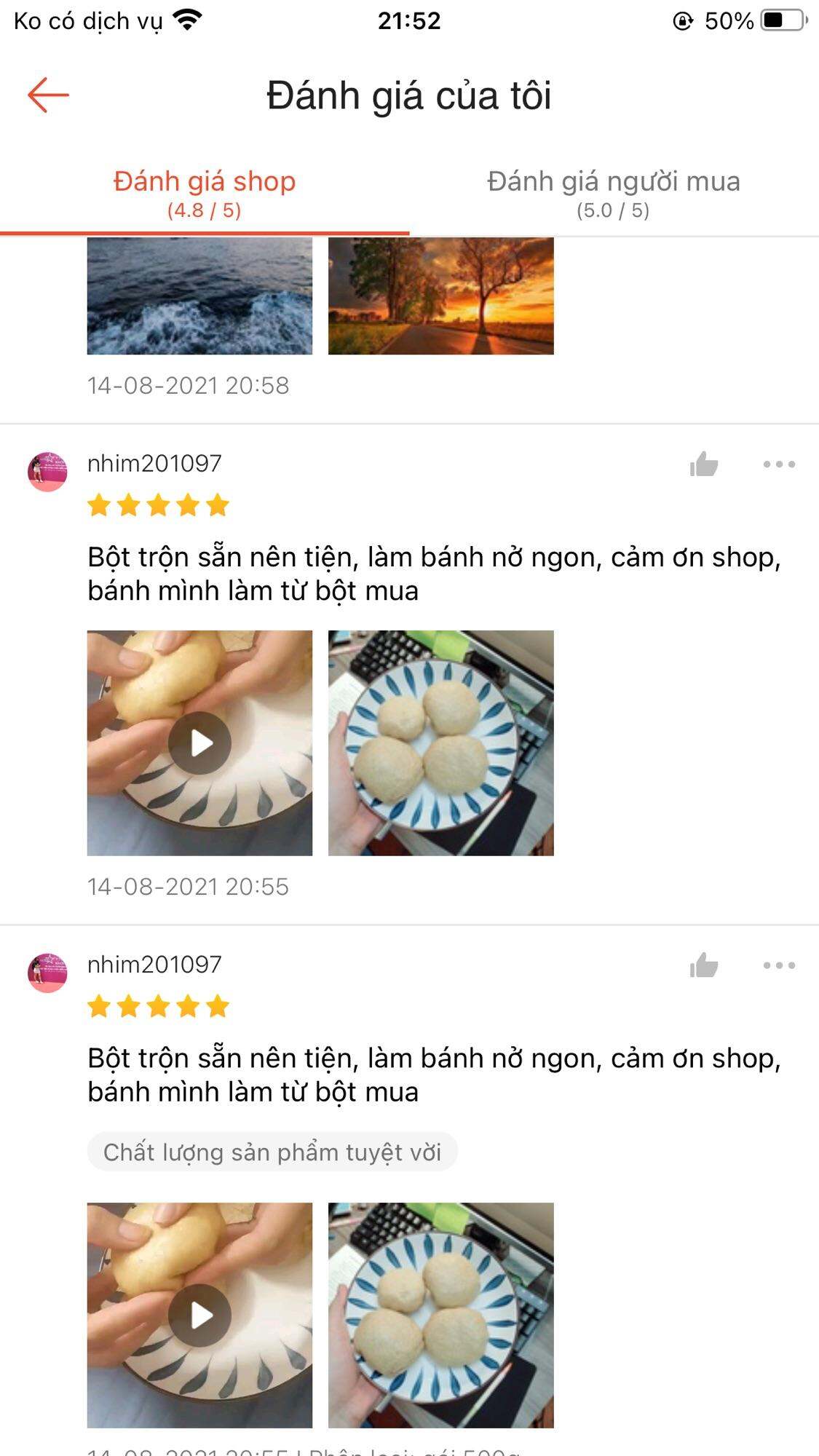This screenshot has width=819, height=1456.
Task: Open the ocean waves photo
Action: pyautogui.click(x=198, y=298)
